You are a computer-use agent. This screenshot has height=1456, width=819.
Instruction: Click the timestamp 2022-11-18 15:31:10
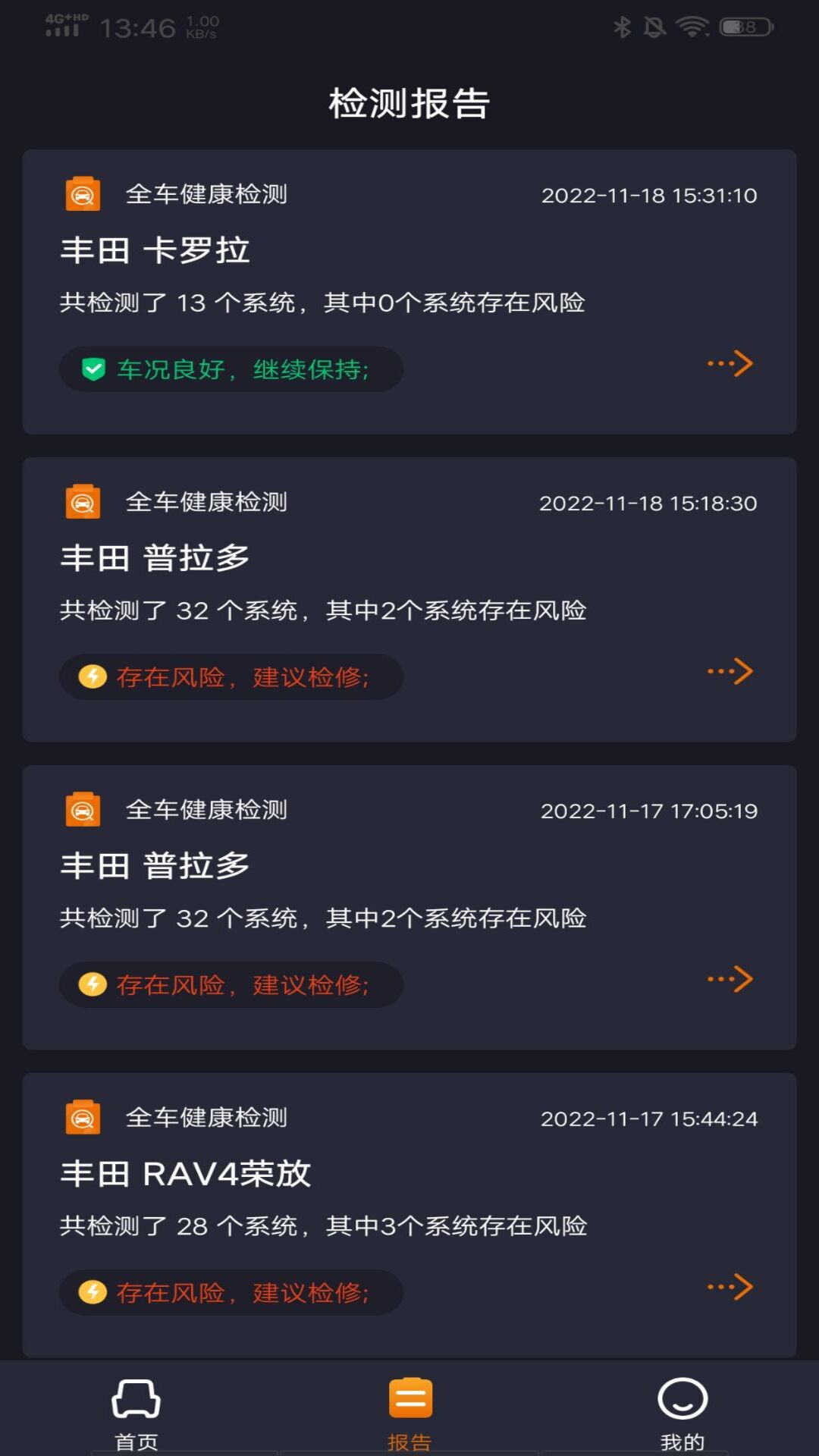(x=649, y=195)
